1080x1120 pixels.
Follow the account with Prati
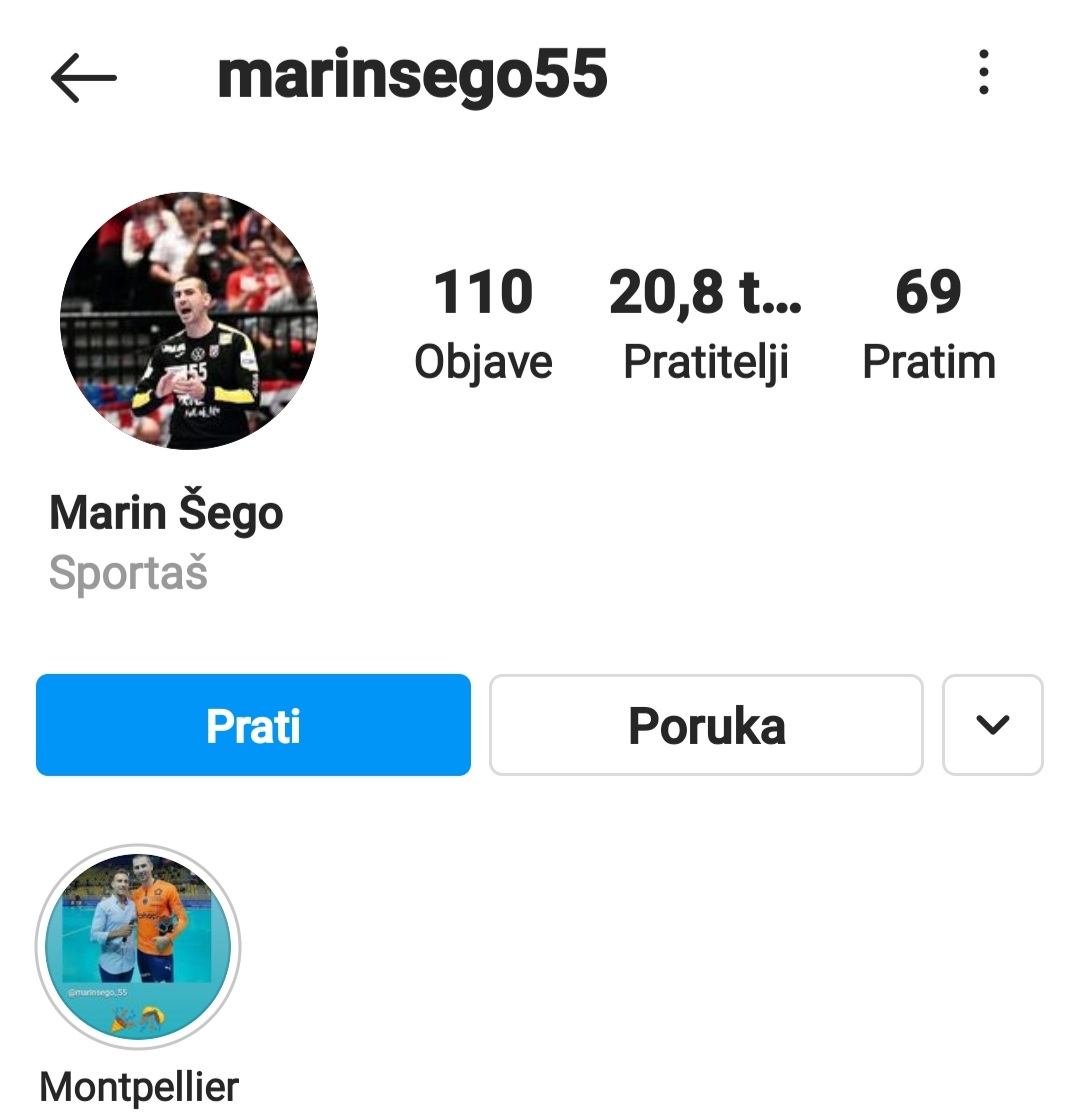tap(253, 725)
